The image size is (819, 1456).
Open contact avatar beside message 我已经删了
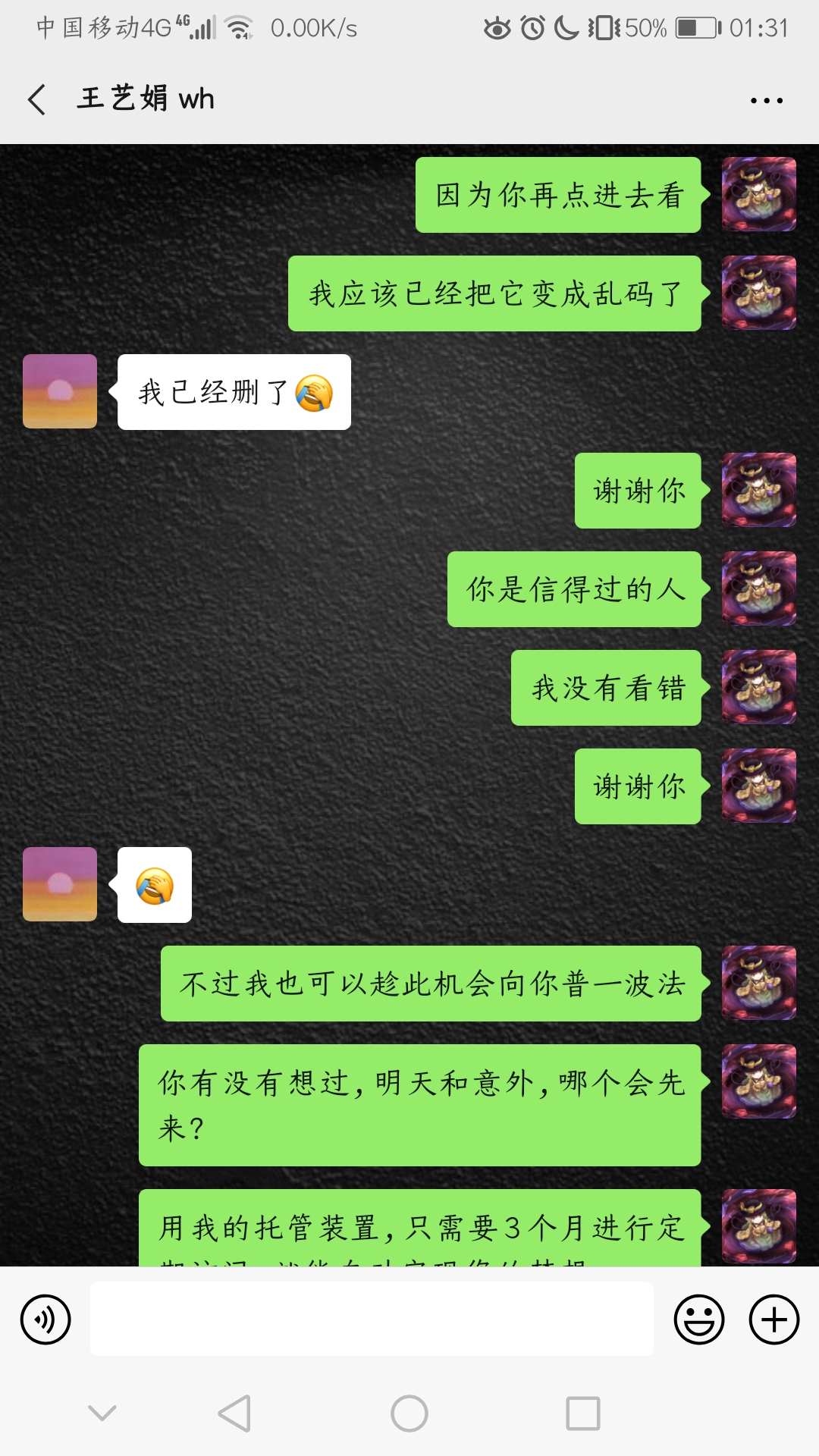(x=60, y=391)
